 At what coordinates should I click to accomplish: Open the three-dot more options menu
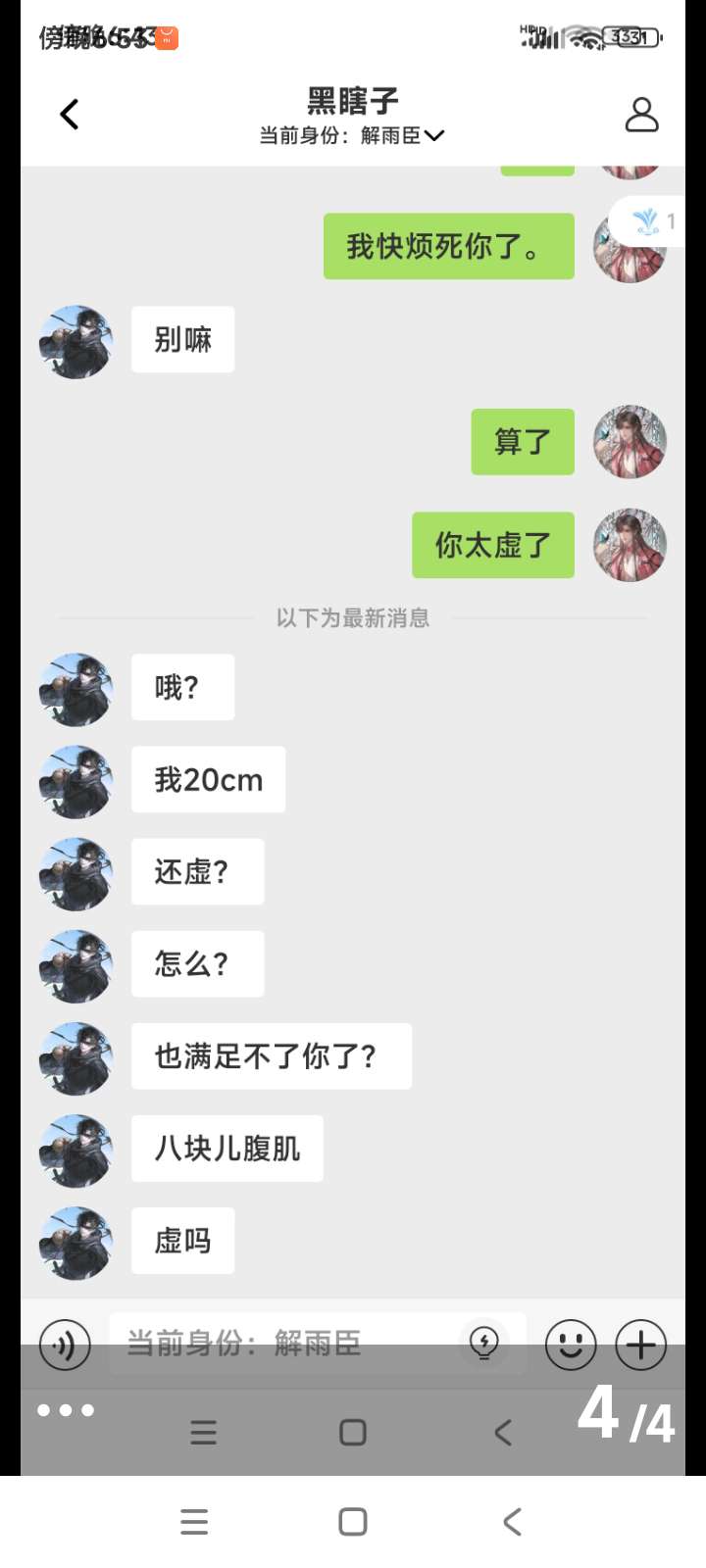pyautogui.click(x=66, y=1410)
